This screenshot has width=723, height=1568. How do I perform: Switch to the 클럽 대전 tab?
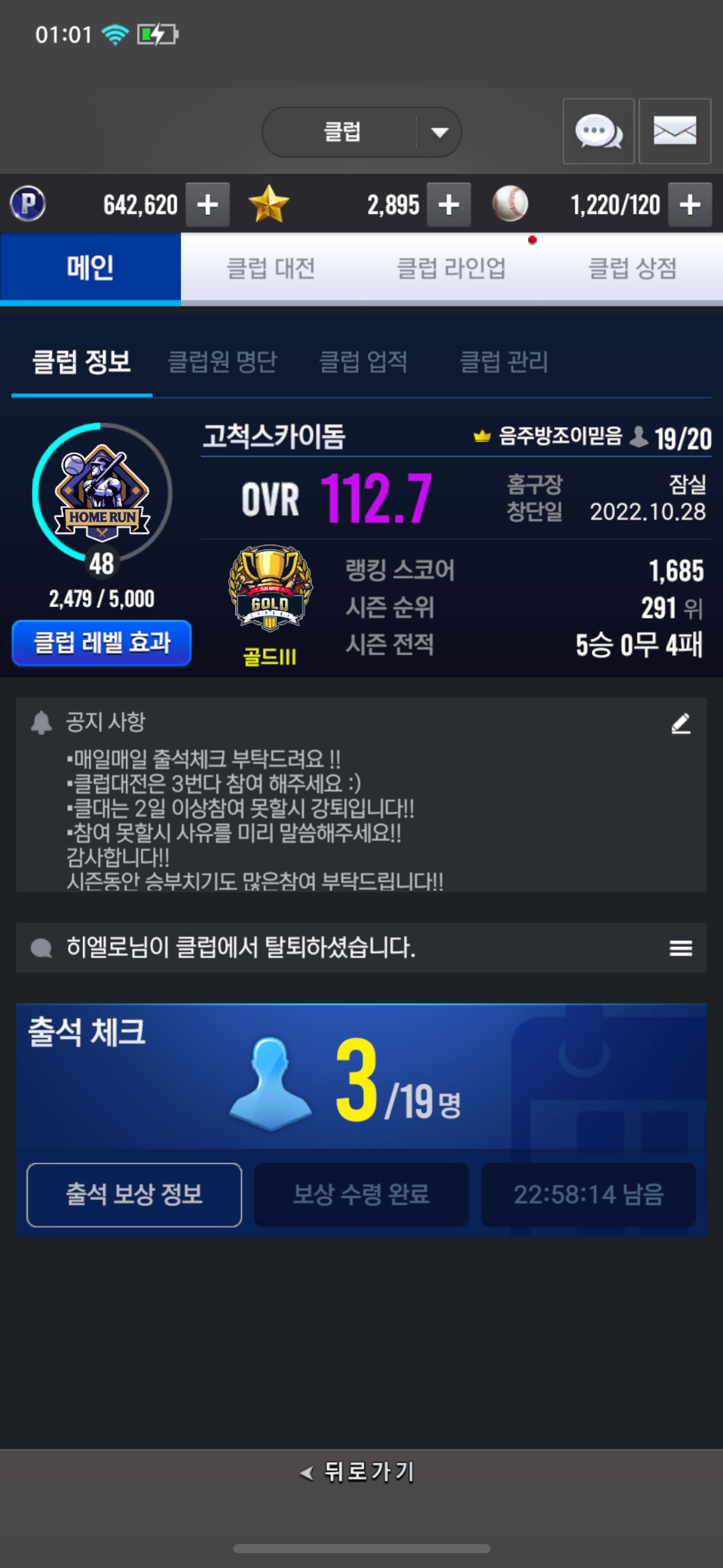271,269
